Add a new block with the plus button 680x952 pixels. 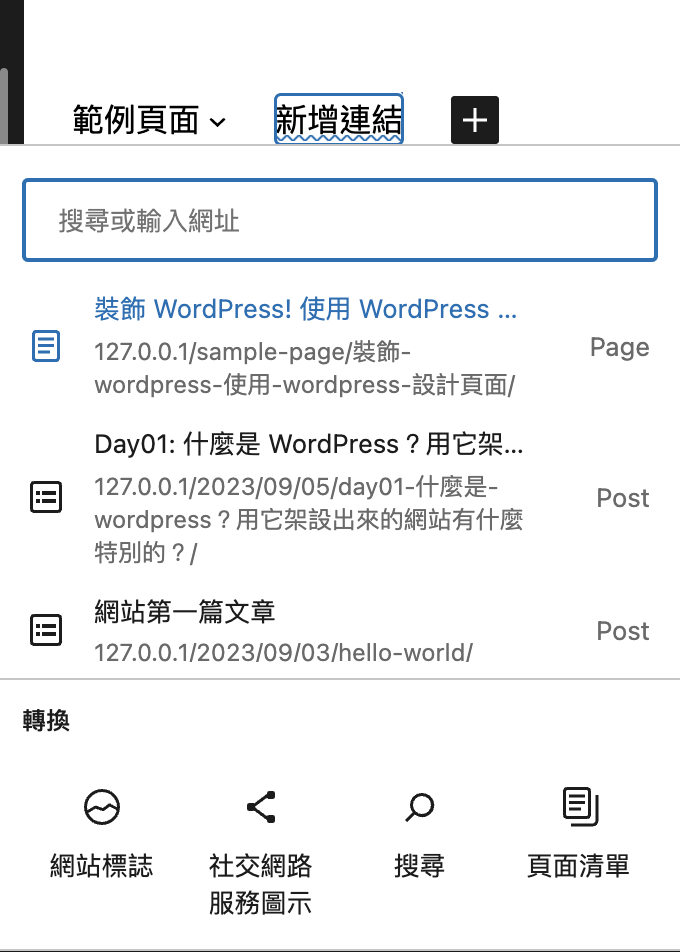click(475, 121)
